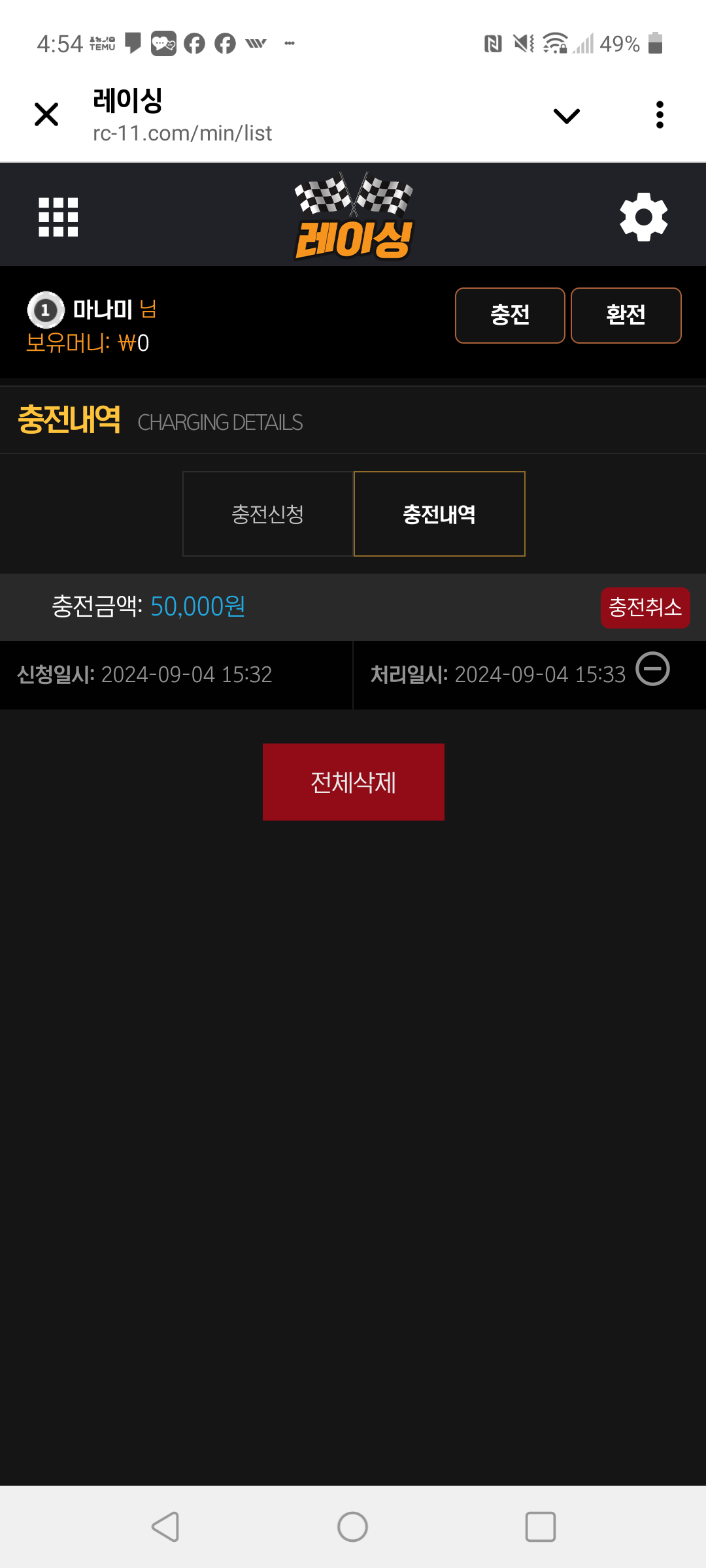Remove the entry using the minus circle icon

coord(653,669)
